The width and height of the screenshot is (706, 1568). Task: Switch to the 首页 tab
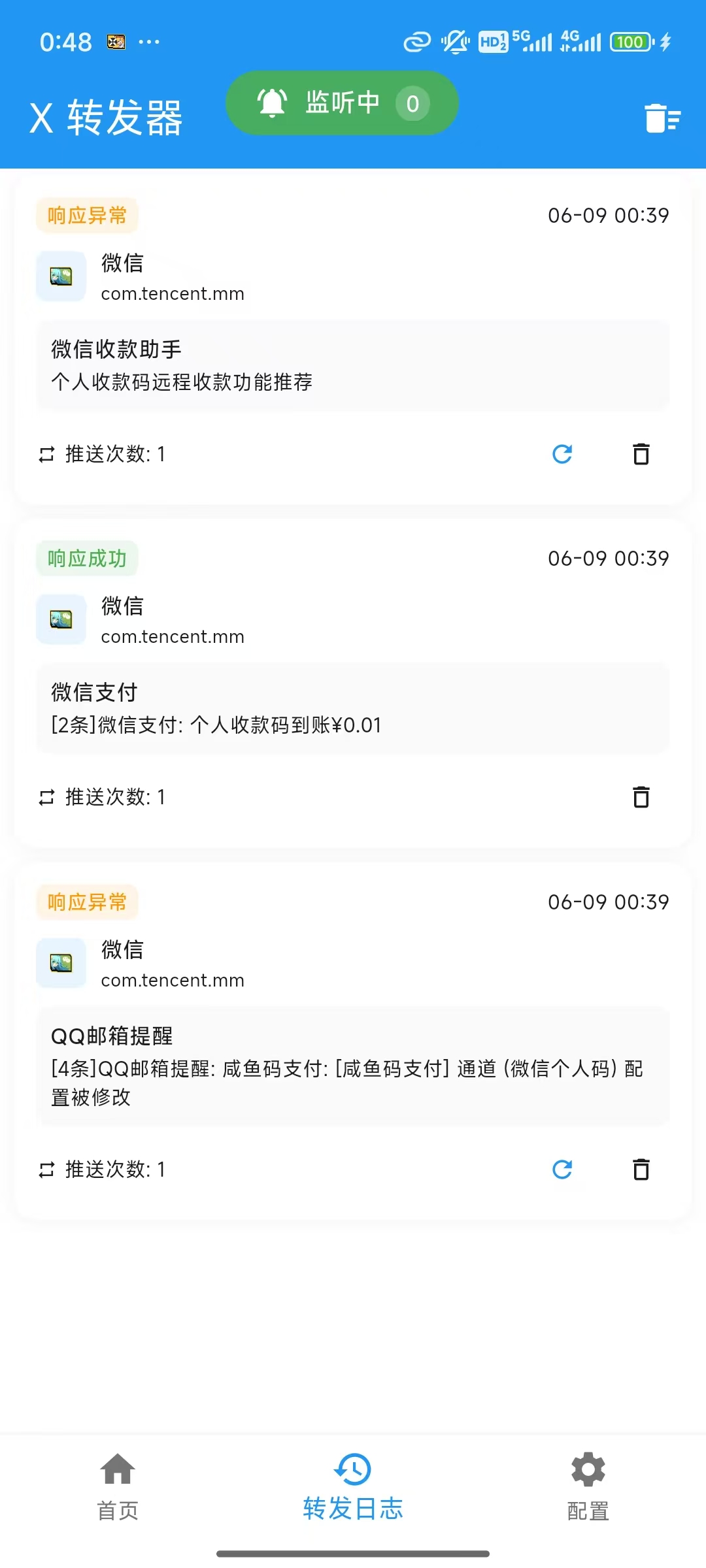point(118,1486)
